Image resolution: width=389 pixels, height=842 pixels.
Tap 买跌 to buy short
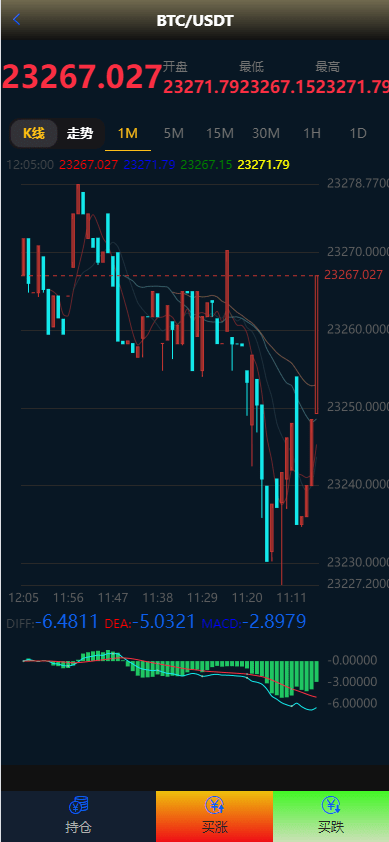[x=331, y=816]
